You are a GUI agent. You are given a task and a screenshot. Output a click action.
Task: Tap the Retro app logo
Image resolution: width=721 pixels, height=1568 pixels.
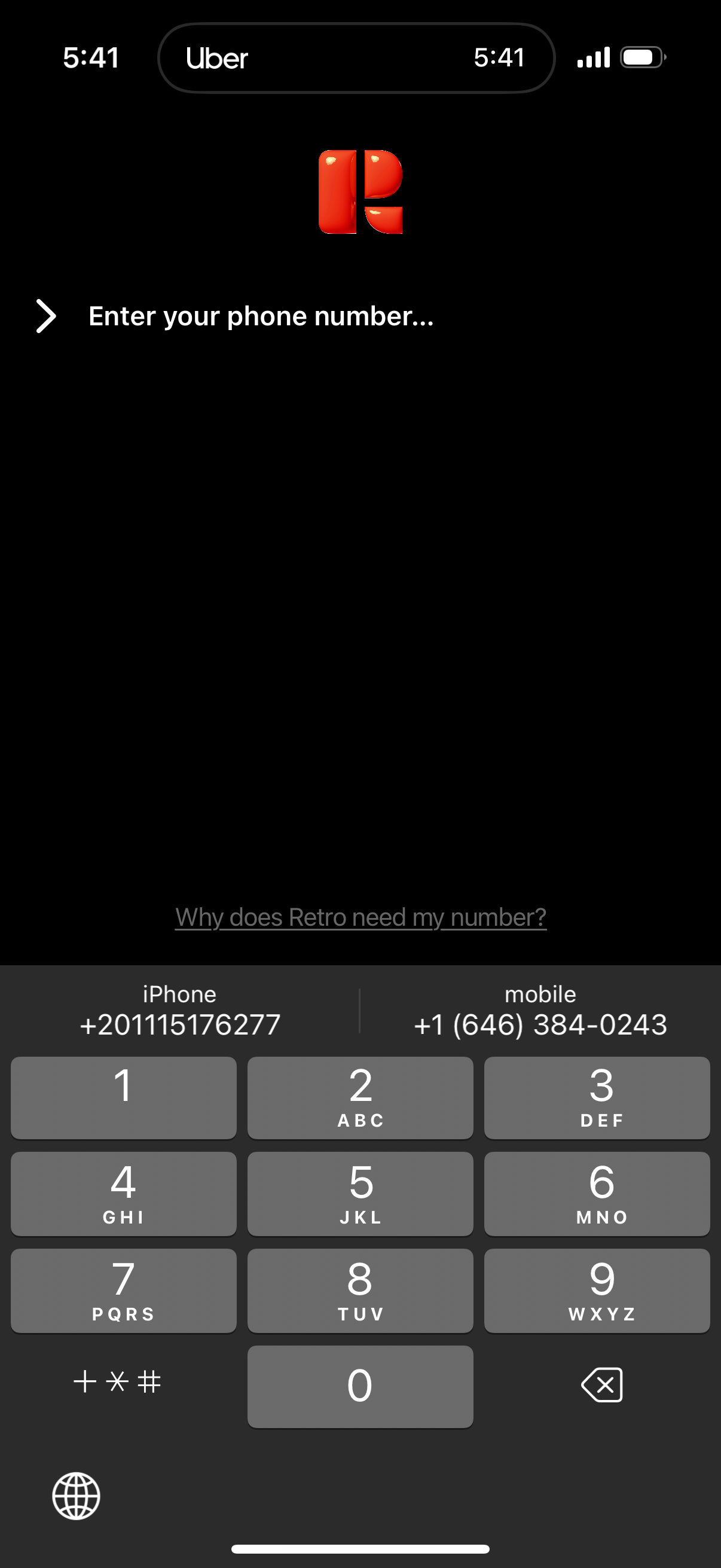click(x=360, y=191)
